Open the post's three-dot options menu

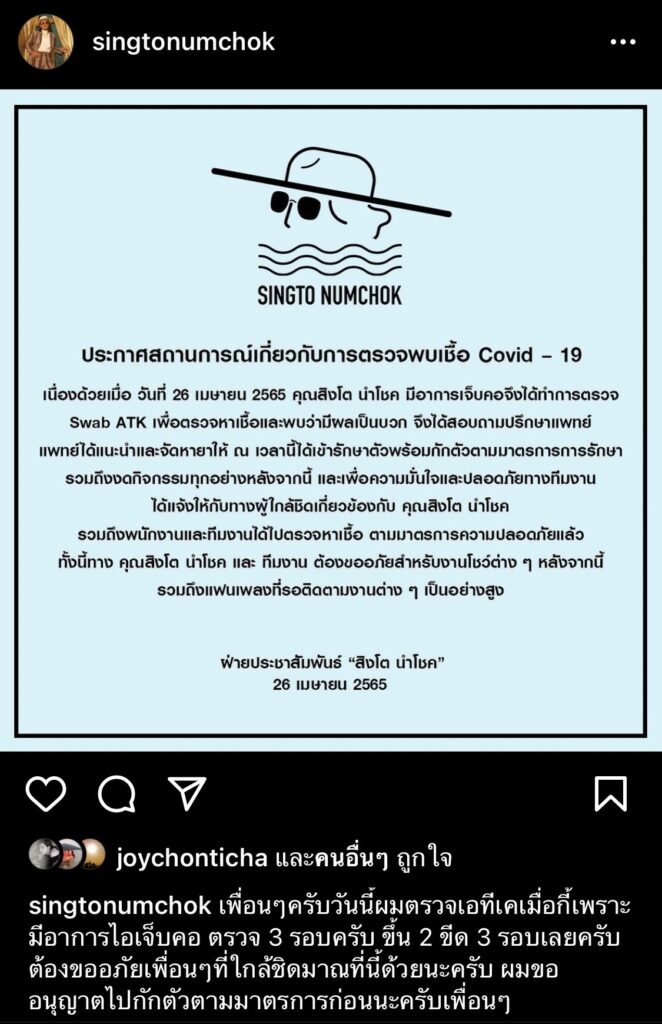[622, 42]
